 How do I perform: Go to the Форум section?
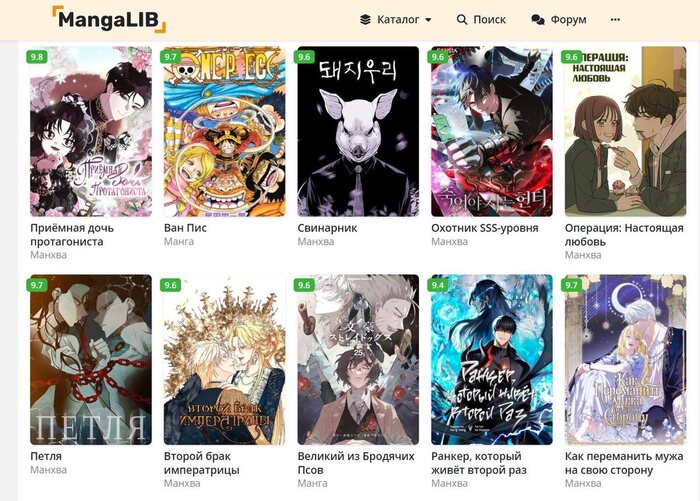click(x=558, y=19)
